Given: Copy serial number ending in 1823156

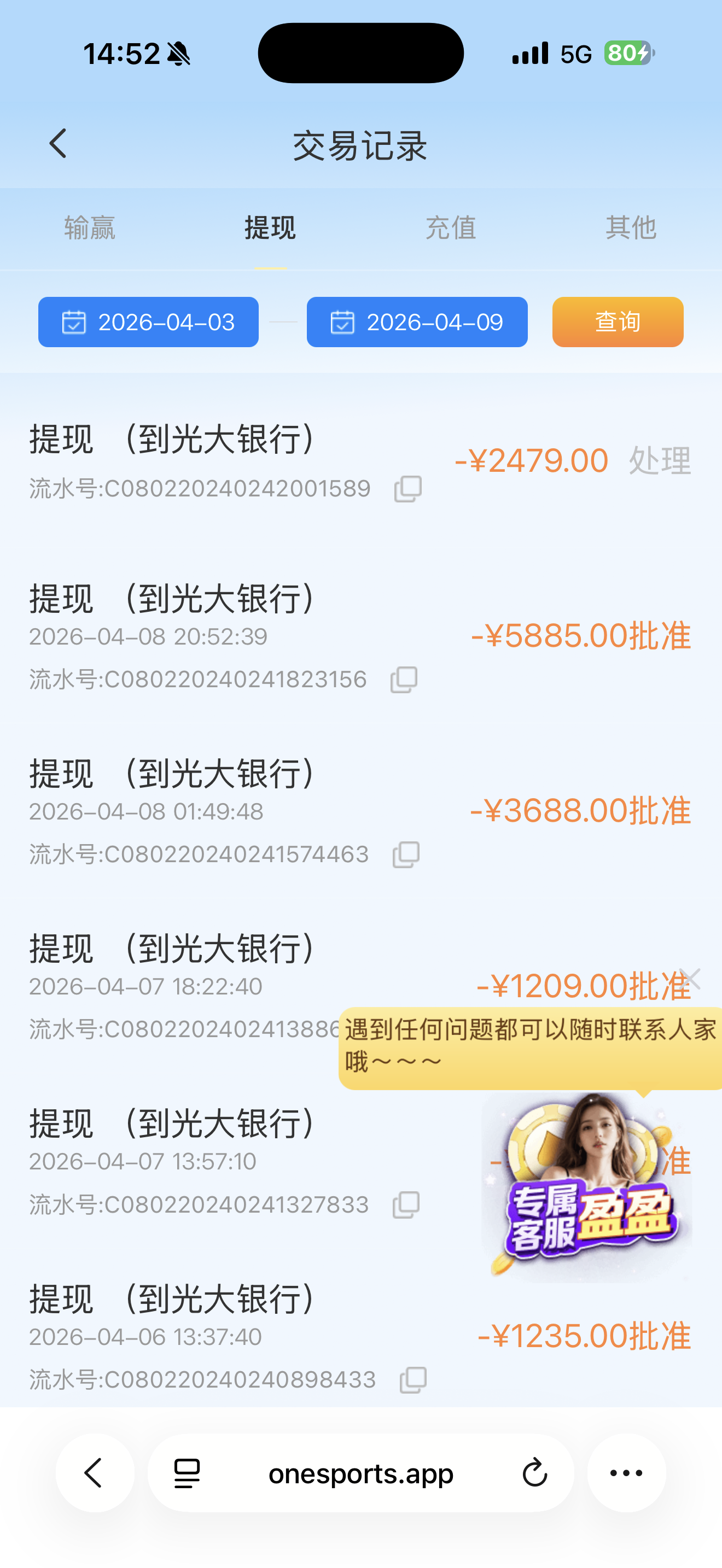Looking at the screenshot, I should pos(404,680).
